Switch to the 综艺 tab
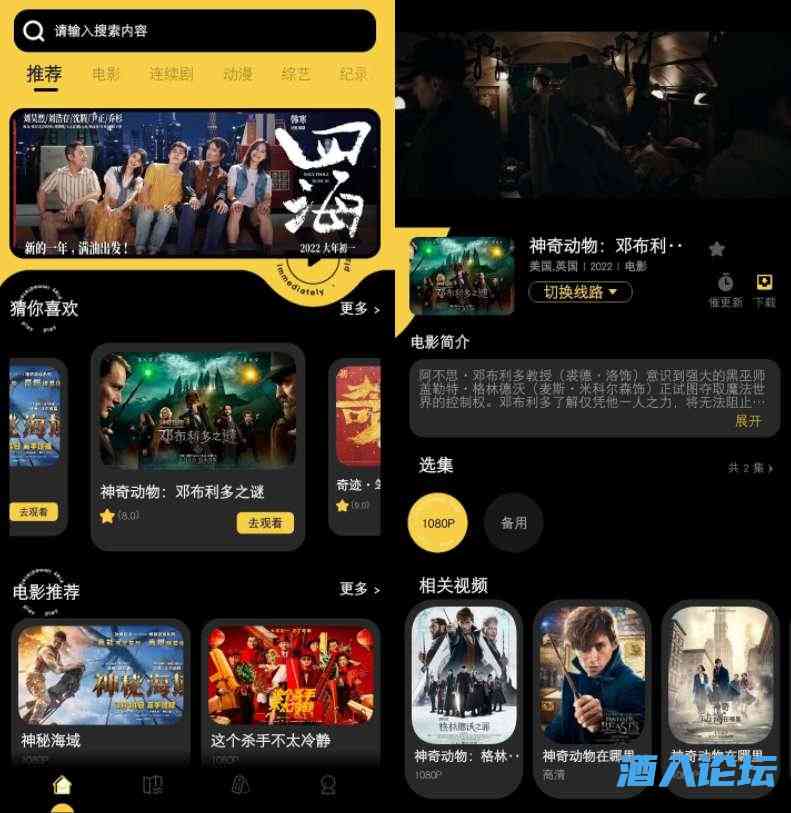This screenshot has width=791, height=813. (296, 74)
